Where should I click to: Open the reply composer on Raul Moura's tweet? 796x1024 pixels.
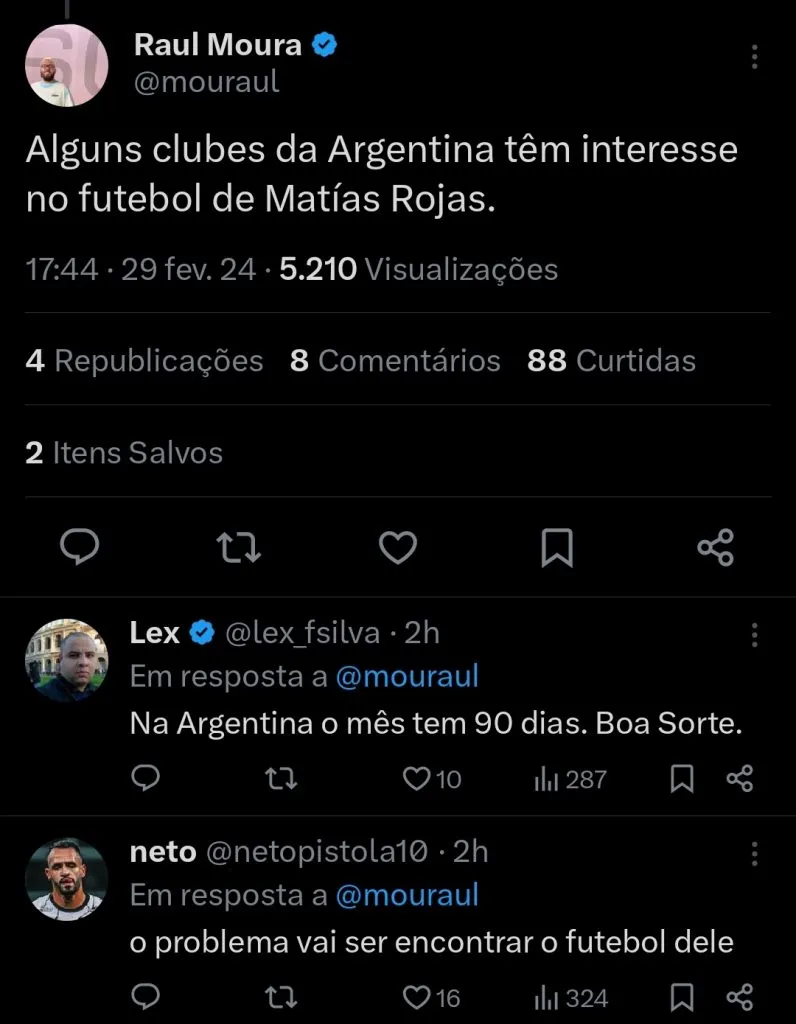[80, 547]
